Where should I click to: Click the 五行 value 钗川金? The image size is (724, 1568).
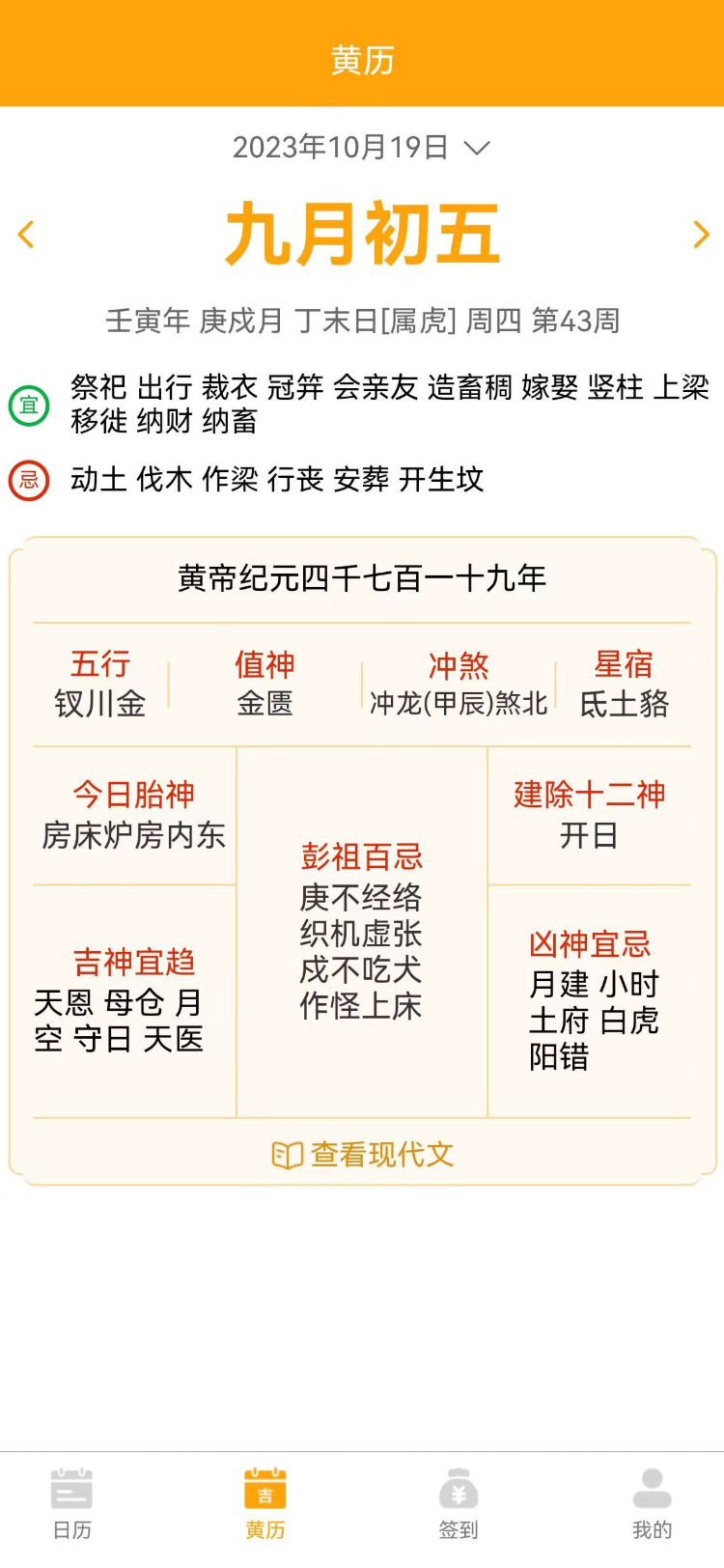point(100,705)
